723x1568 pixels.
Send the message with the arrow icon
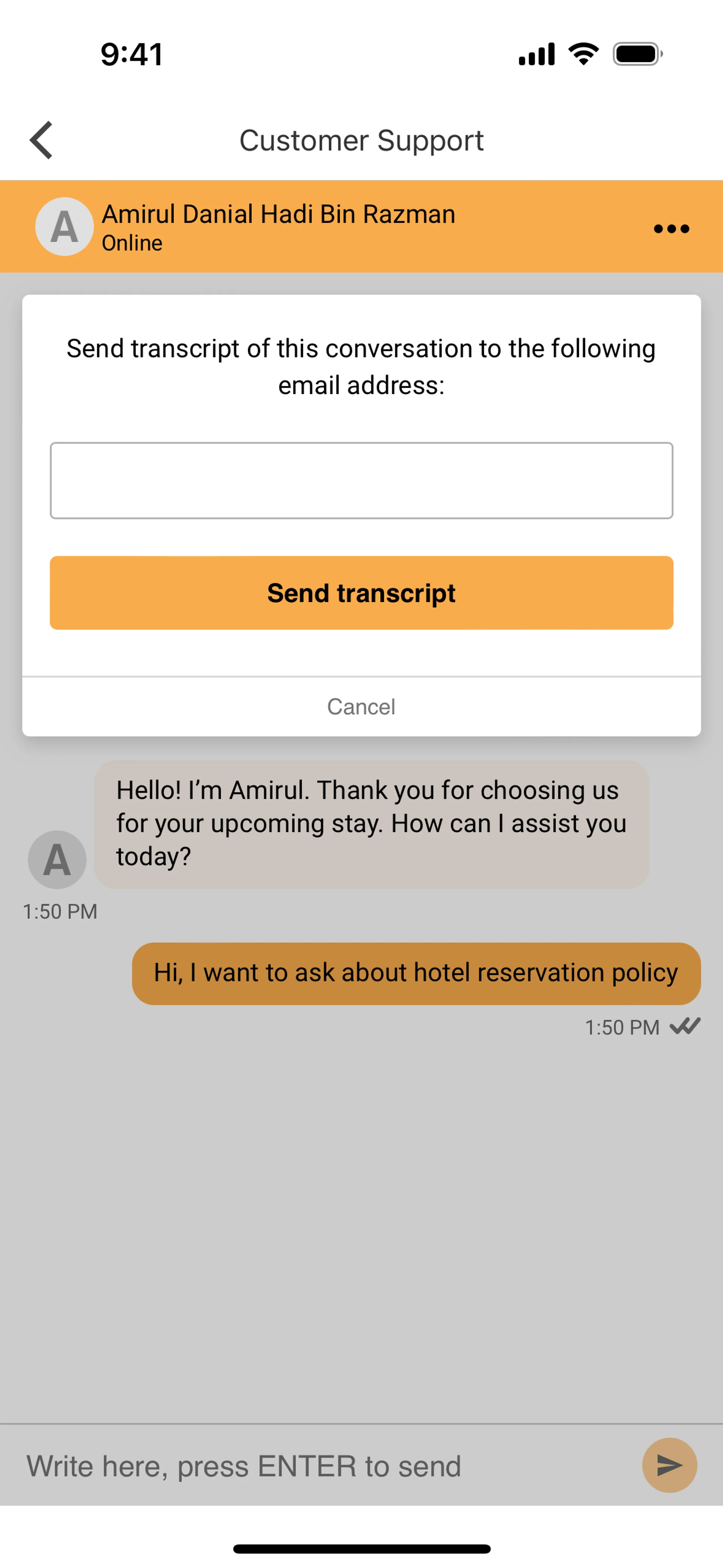coord(670,1465)
